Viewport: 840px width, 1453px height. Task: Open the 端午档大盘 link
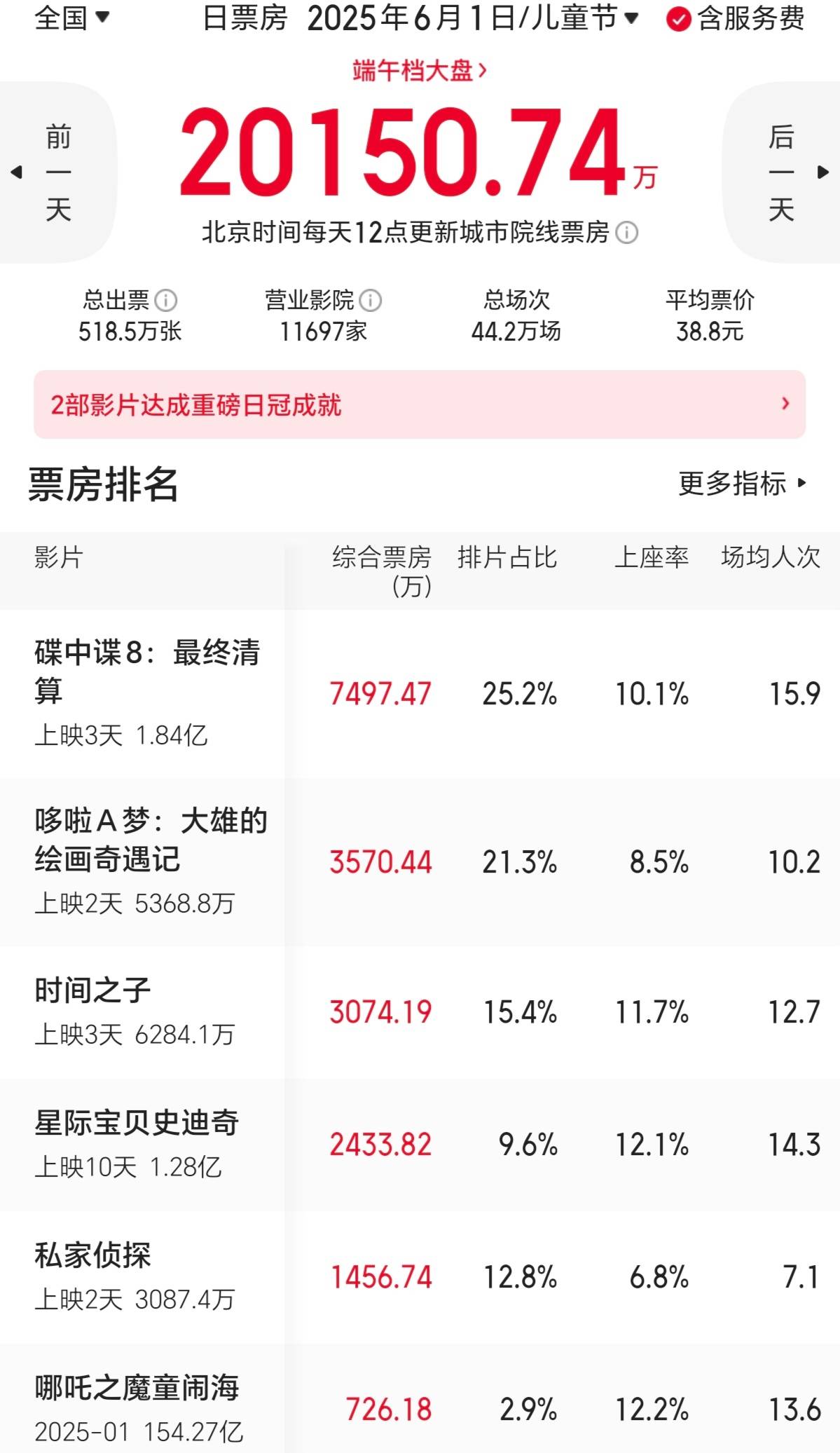[x=420, y=71]
